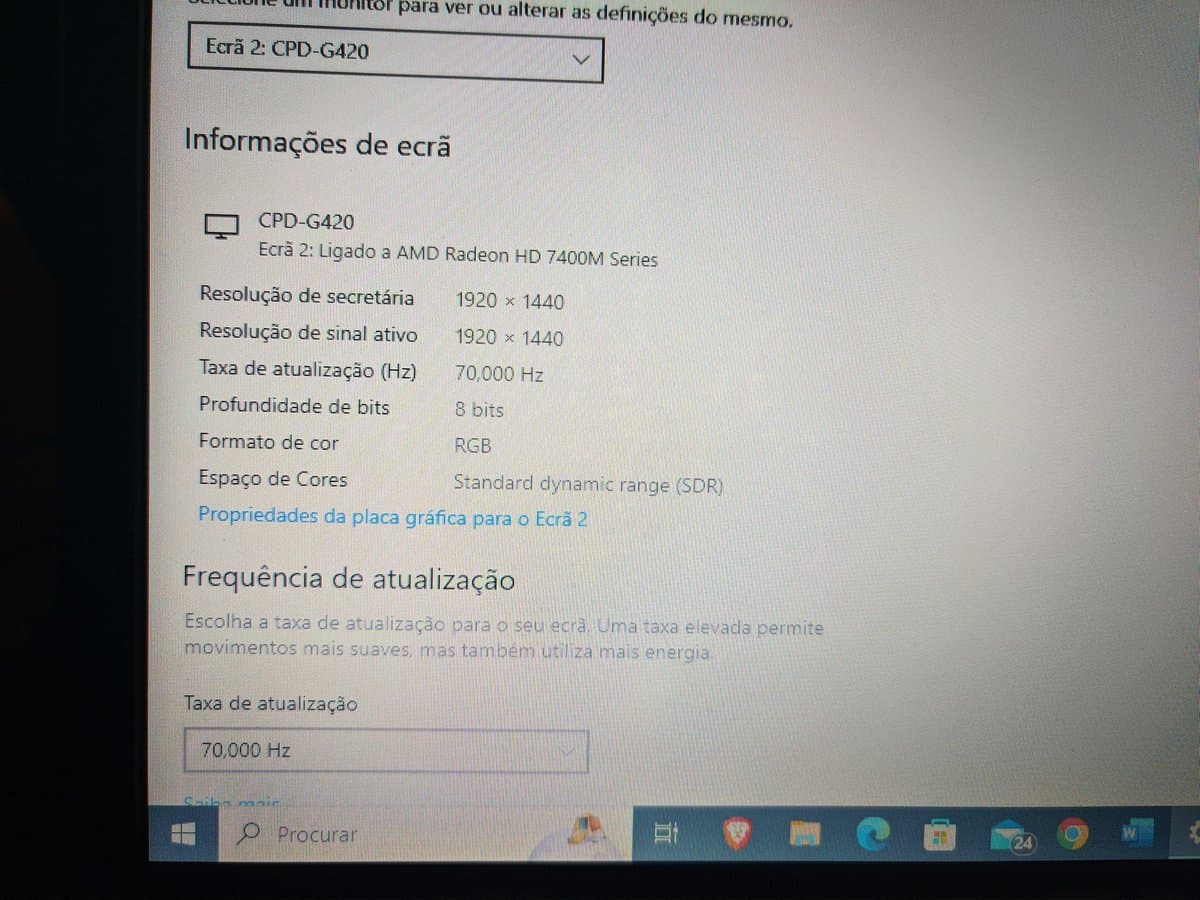Open Microsoft Word from the taskbar
The height and width of the screenshot is (900, 1200).
[x=1137, y=831]
